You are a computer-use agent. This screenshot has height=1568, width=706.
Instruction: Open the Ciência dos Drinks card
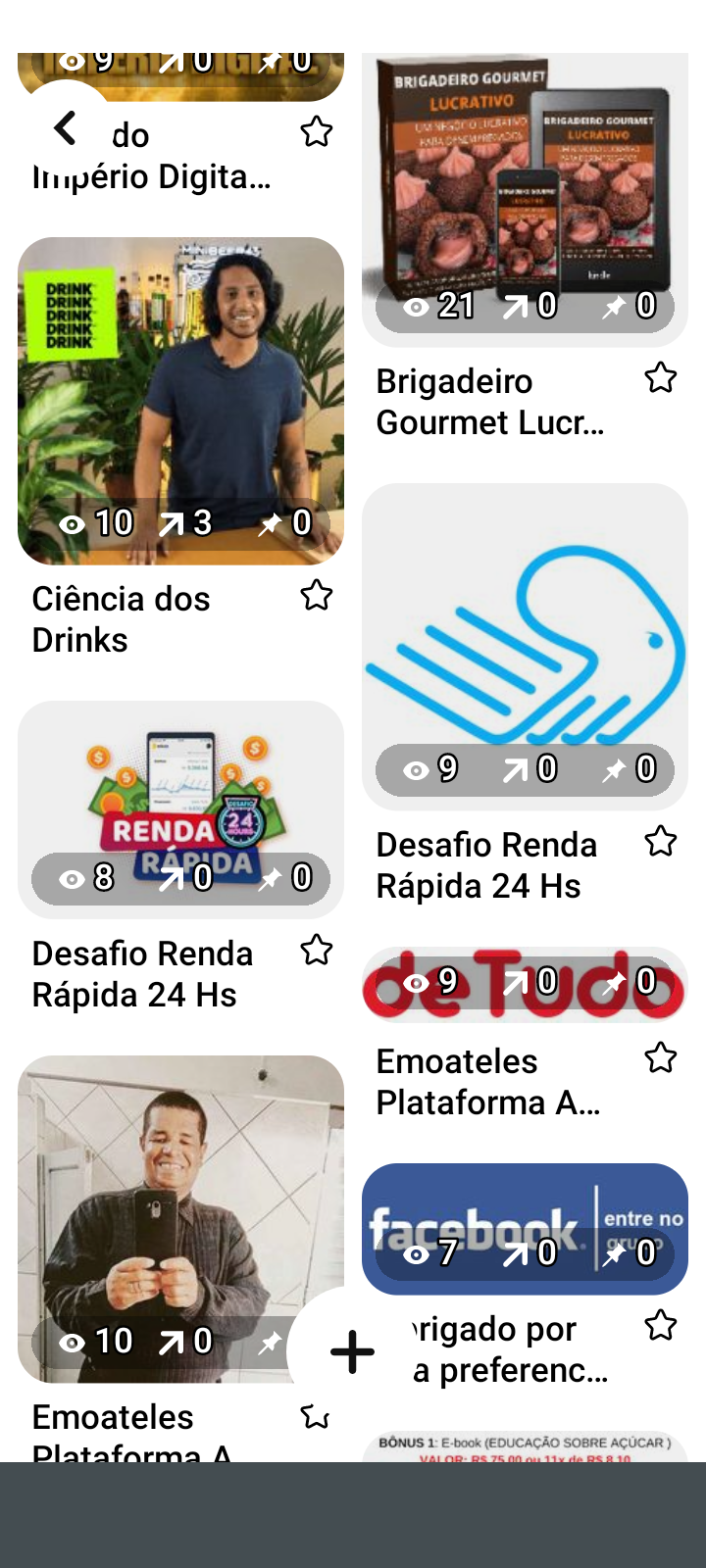[180, 401]
